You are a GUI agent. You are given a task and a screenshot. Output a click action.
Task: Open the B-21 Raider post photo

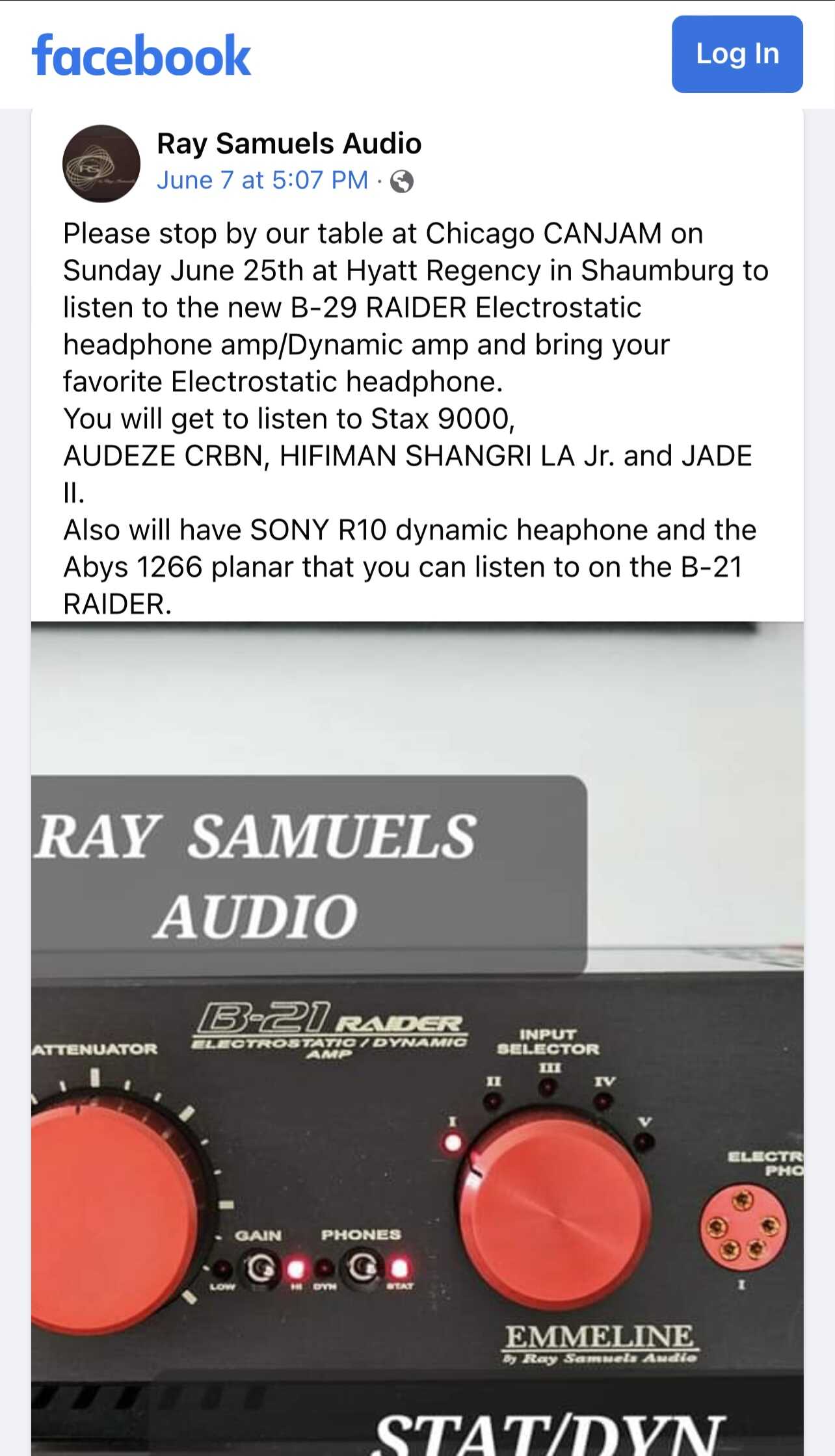417,1039
